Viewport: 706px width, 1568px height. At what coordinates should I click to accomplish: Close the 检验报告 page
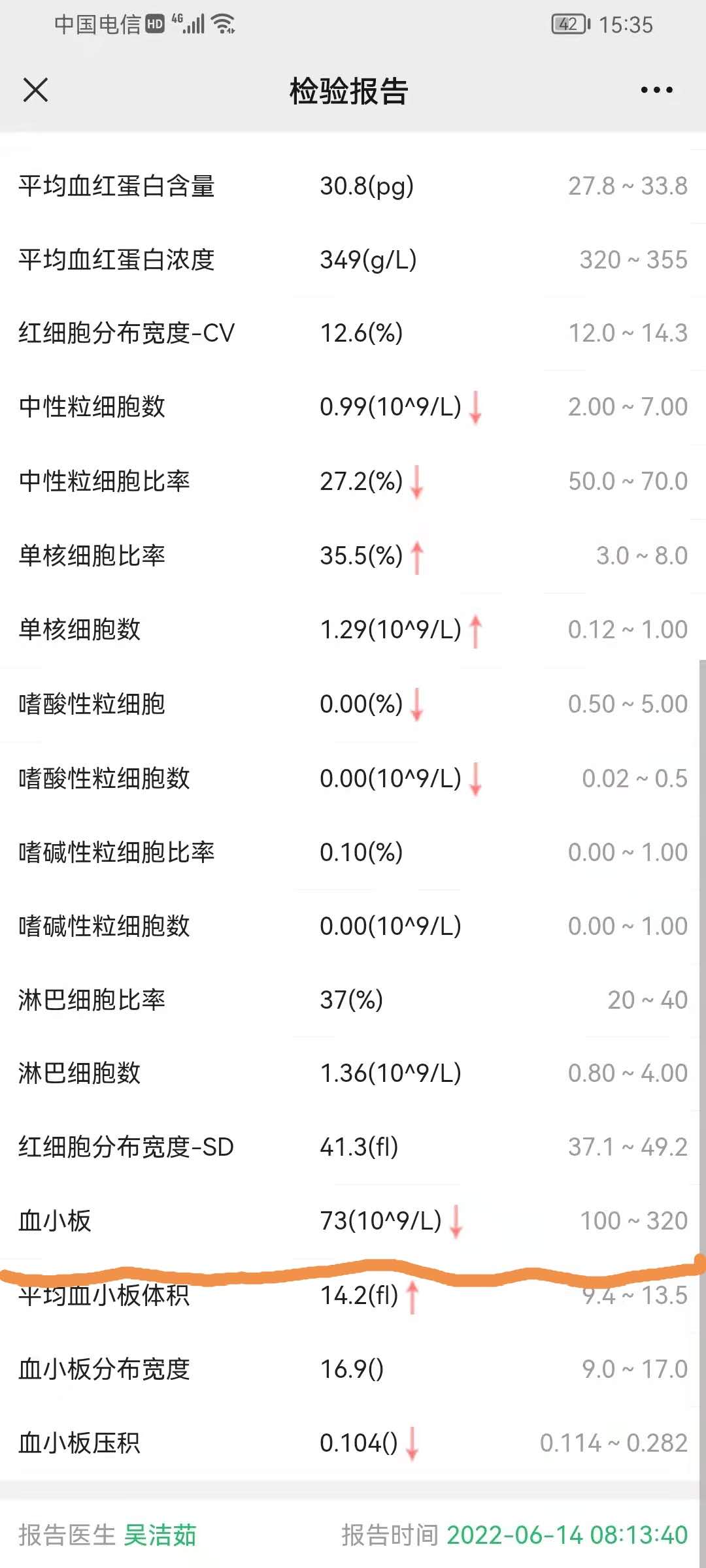click(35, 90)
